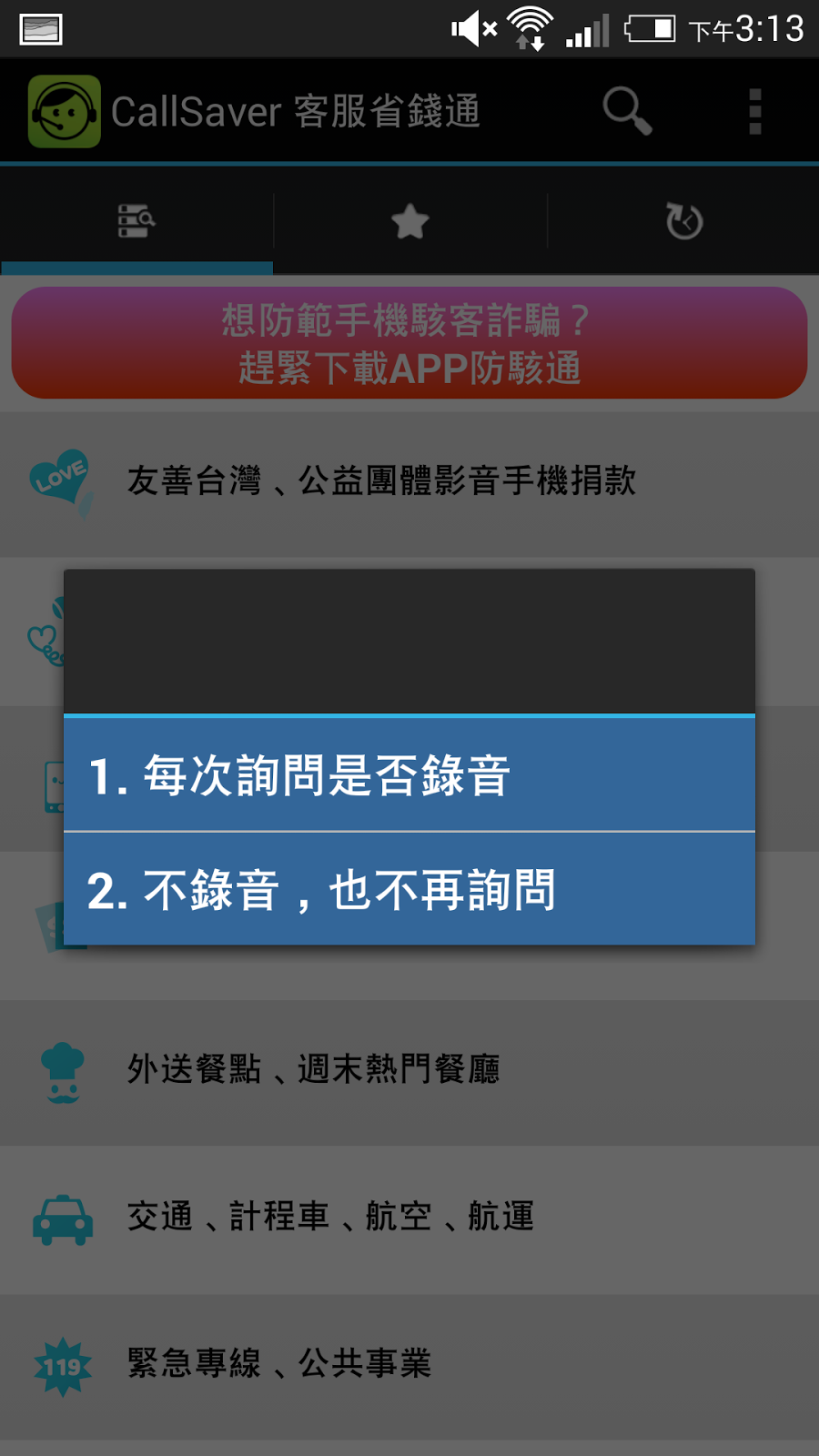
Task: Switch to the favorites star tab
Action: pyautogui.click(x=409, y=221)
